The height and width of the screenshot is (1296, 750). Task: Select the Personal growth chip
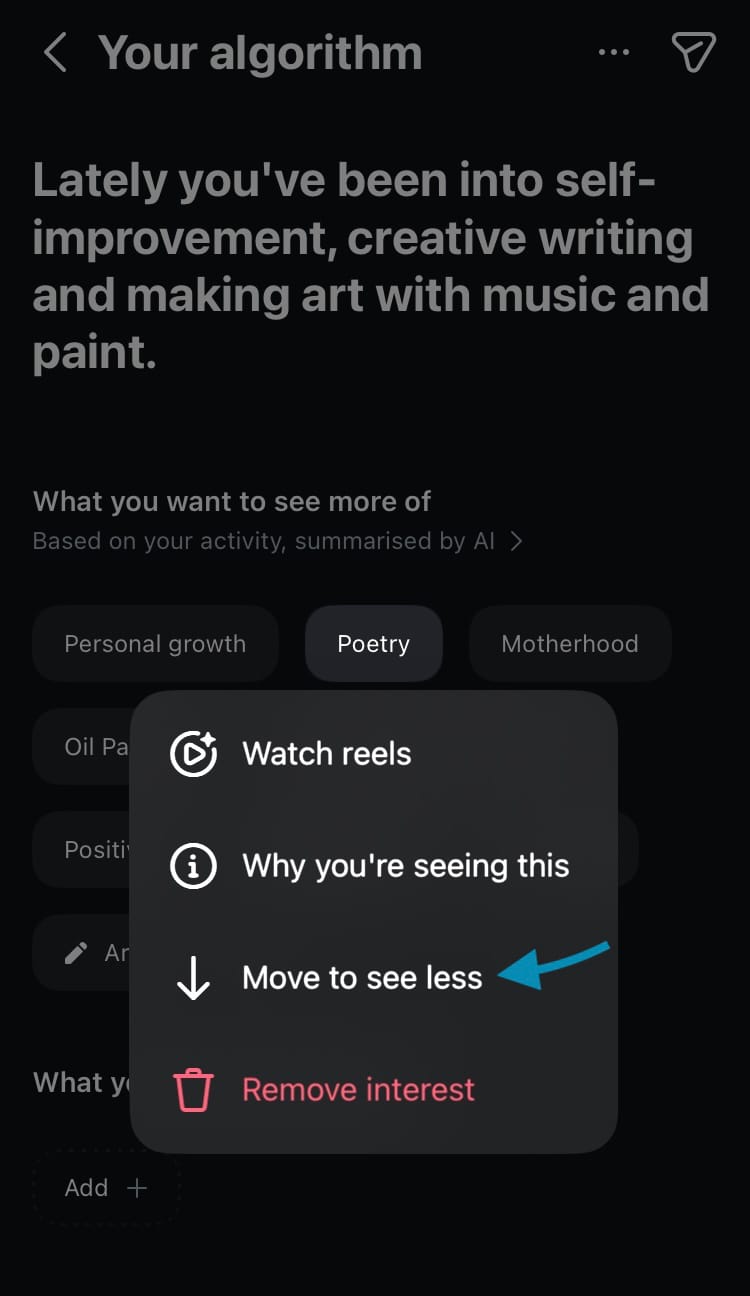pos(155,644)
